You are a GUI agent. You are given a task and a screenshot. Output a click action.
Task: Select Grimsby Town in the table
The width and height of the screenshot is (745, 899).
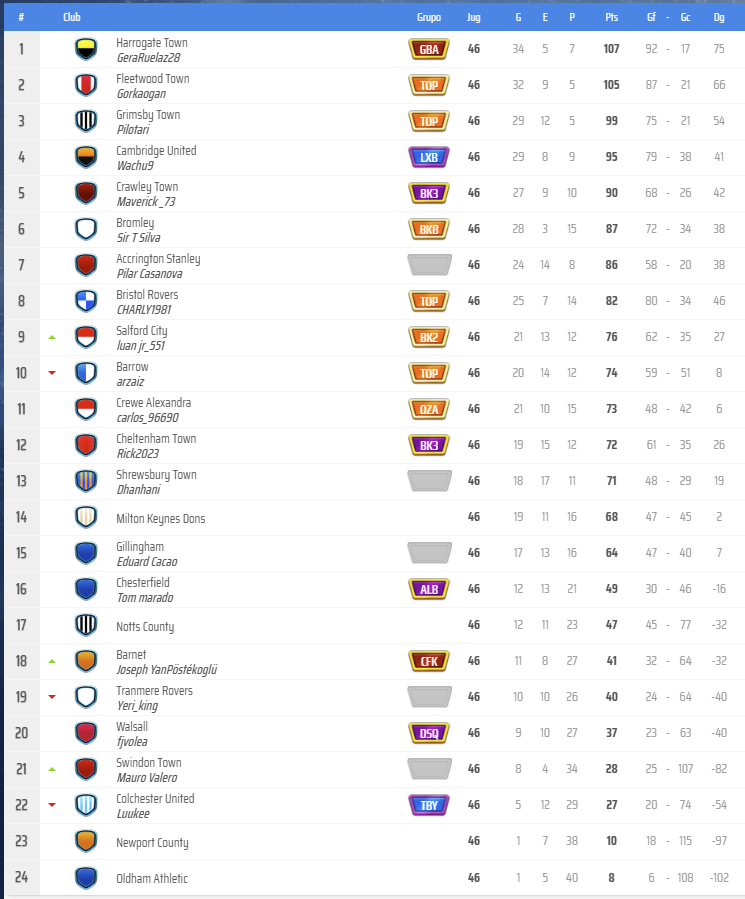pyautogui.click(x=148, y=115)
